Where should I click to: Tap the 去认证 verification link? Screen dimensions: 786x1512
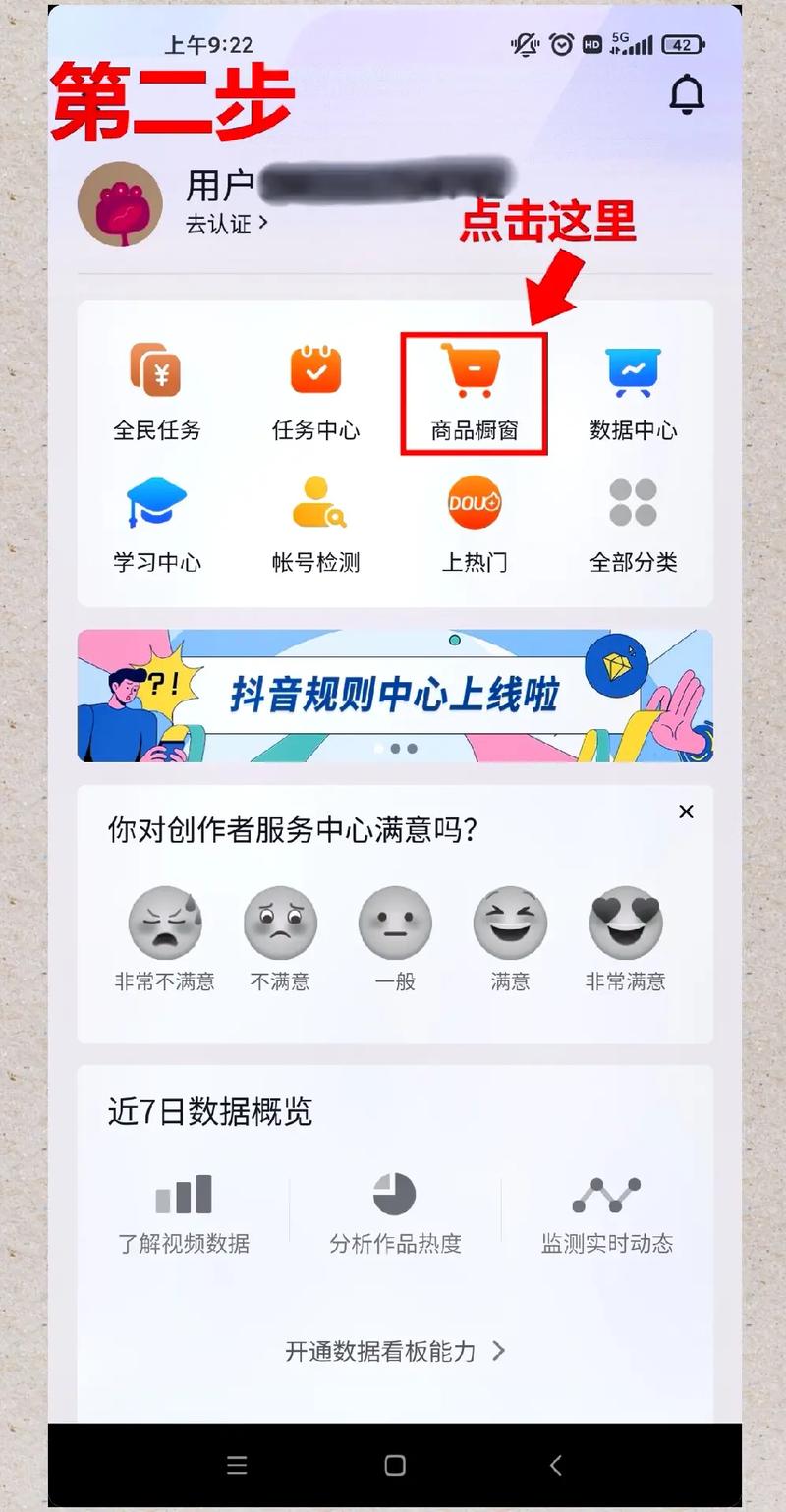pos(227,224)
